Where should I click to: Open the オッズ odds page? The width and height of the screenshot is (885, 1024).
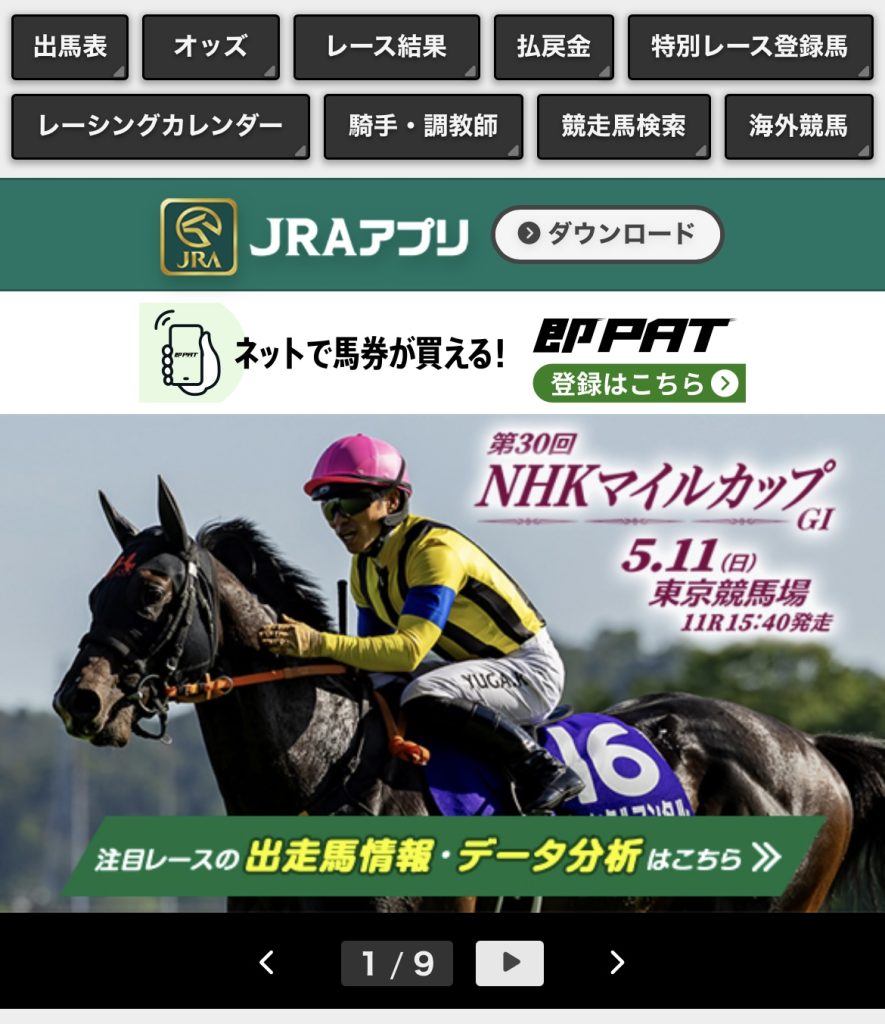(x=211, y=47)
